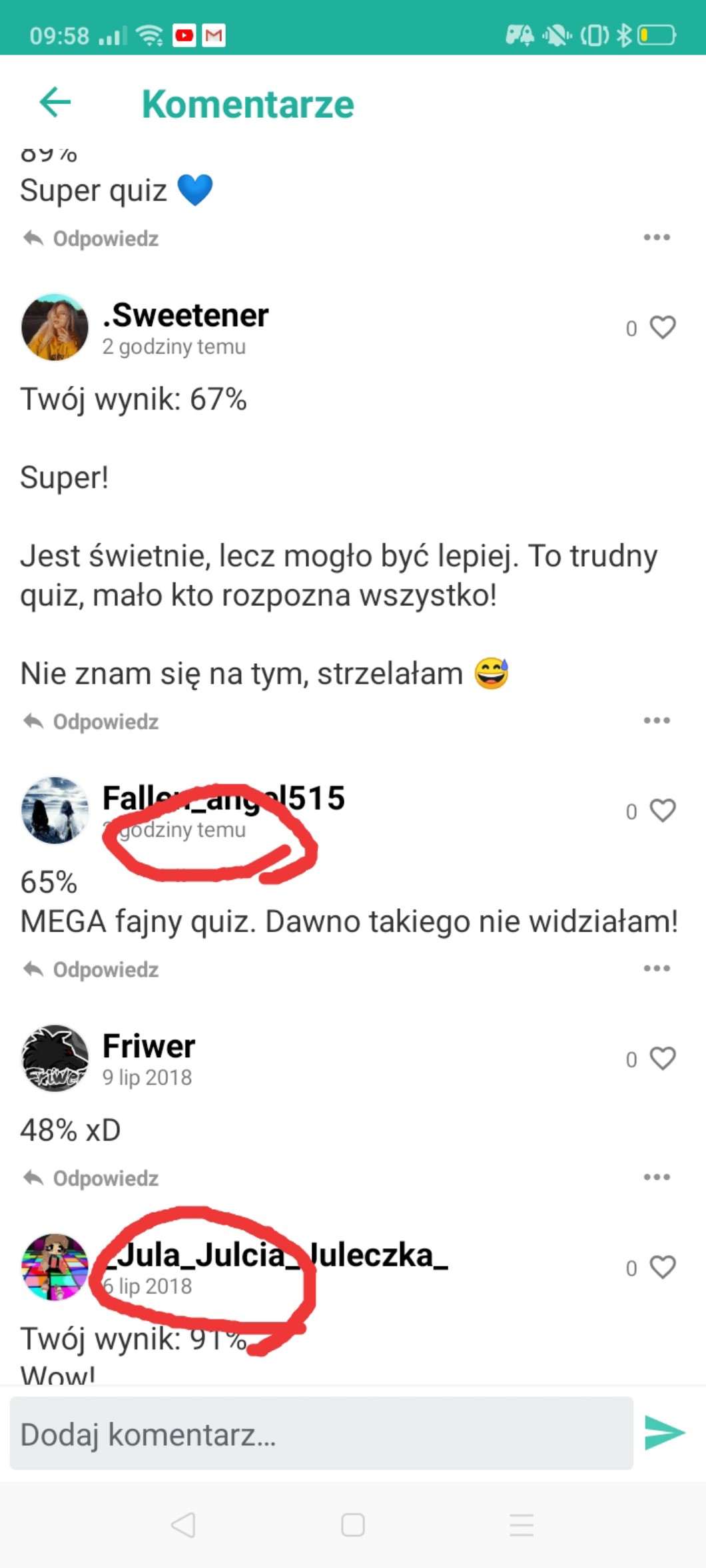The image size is (706, 1568).
Task: Reply to Fallen_angel515's comment
Action: pos(91,969)
